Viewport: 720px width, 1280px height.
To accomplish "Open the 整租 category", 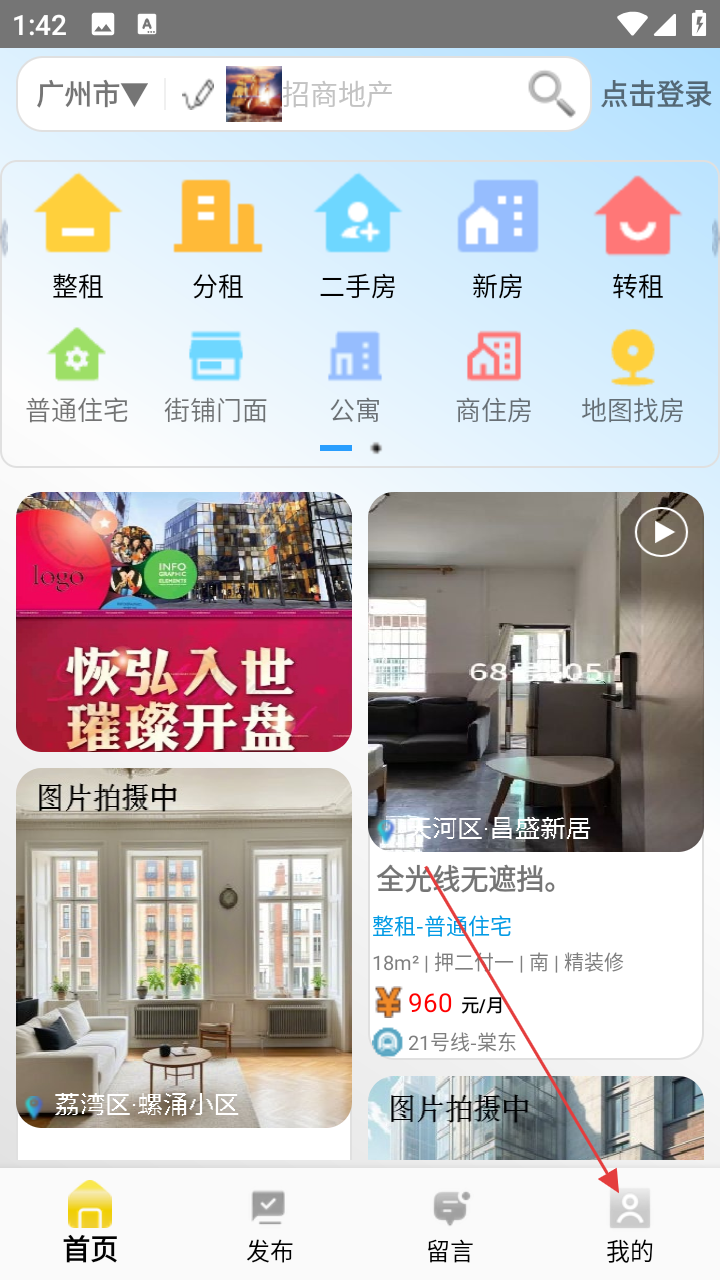I will tap(78, 237).
